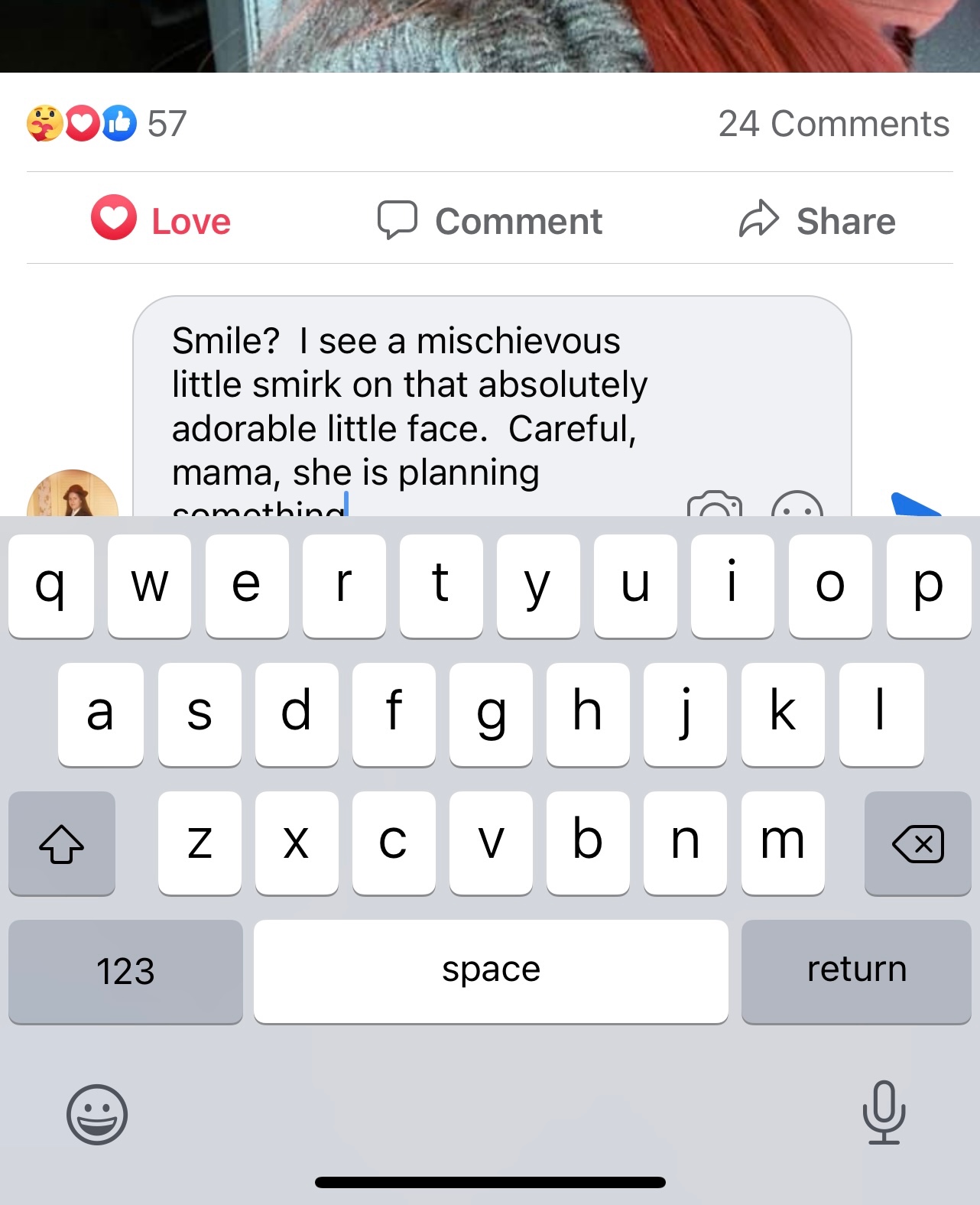Image resolution: width=980 pixels, height=1205 pixels.
Task: Start dictation with the microphone key
Action: tap(884, 1112)
